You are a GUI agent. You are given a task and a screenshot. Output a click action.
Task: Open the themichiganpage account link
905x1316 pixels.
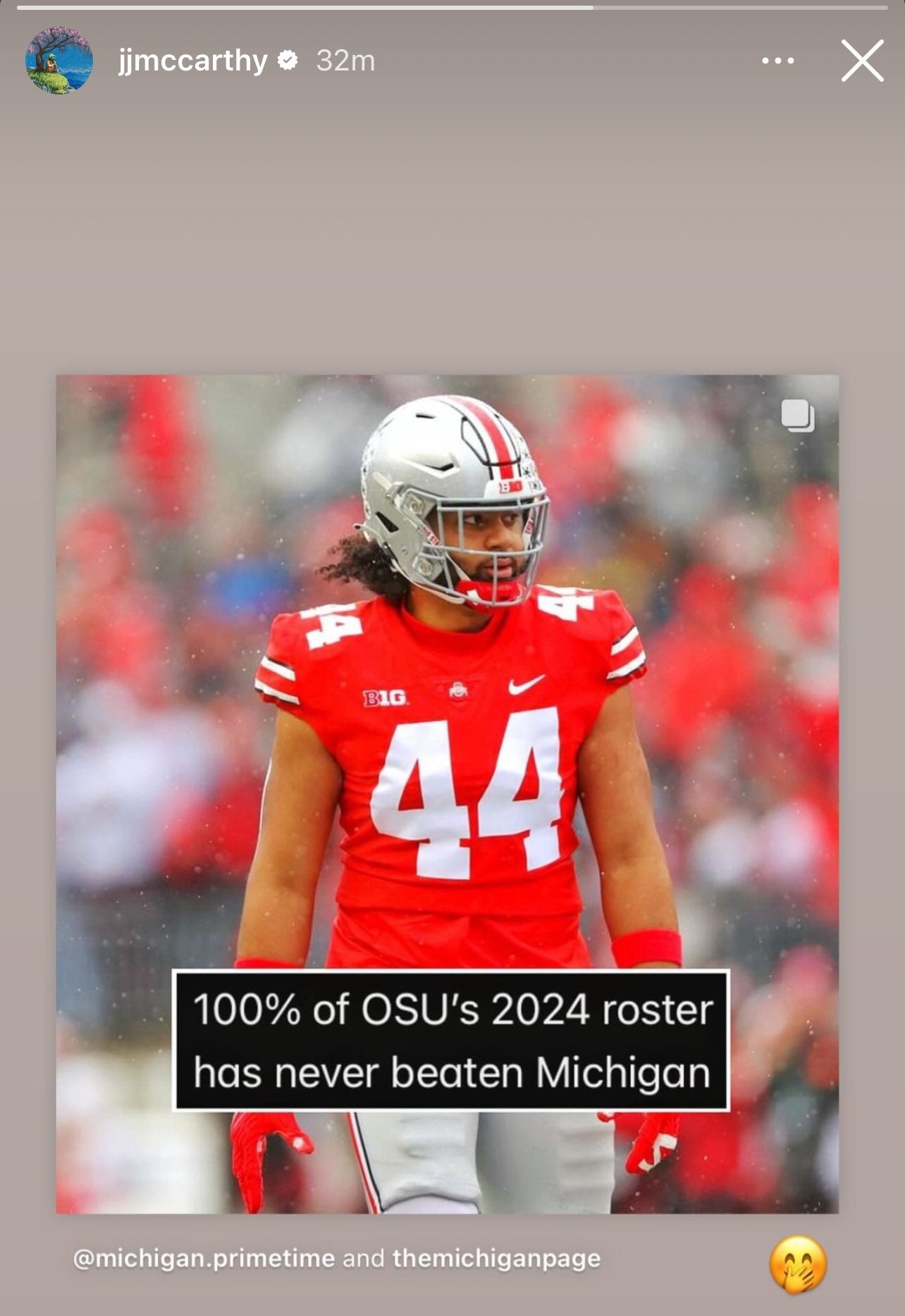point(496,1258)
